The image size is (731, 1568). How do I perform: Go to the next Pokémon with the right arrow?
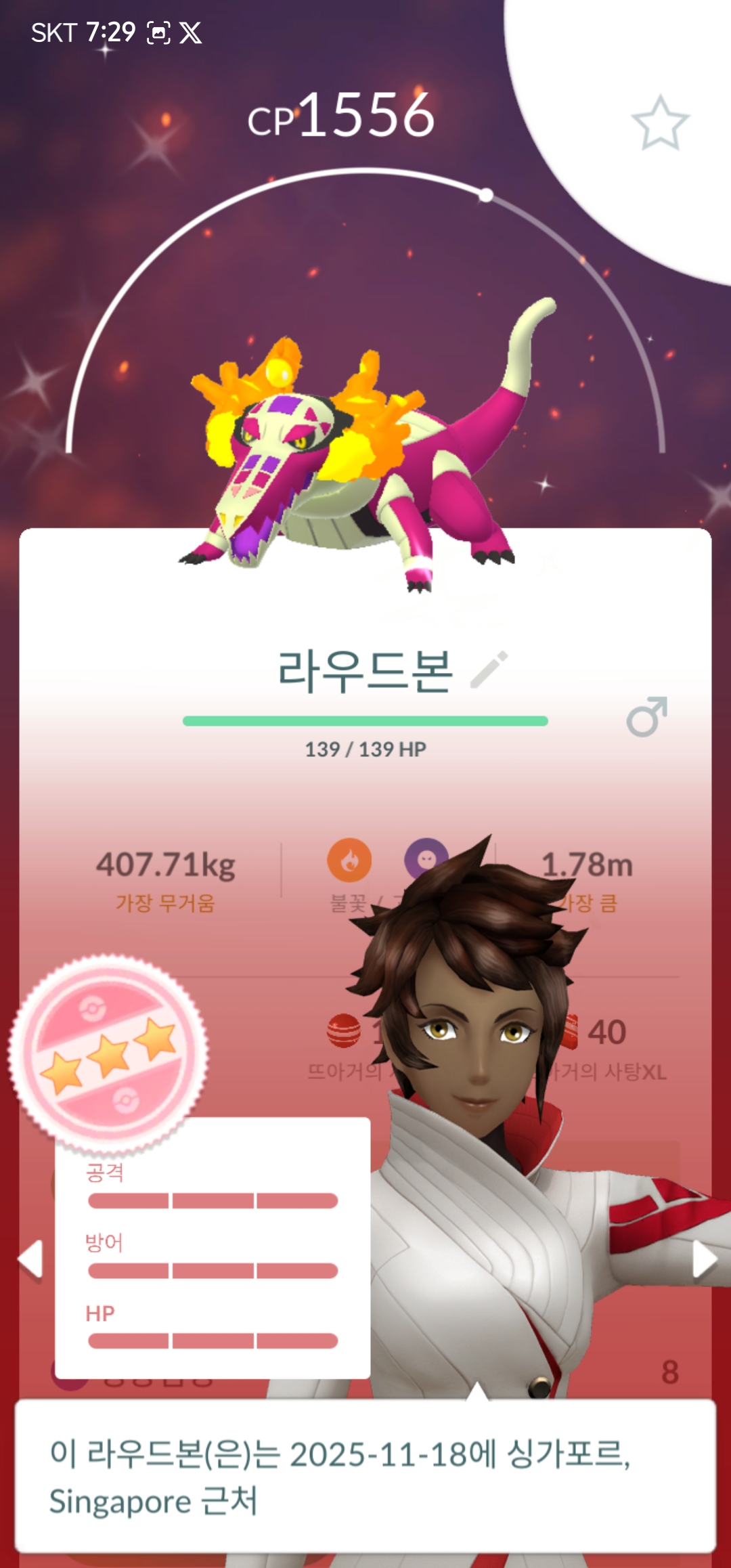[704, 1259]
